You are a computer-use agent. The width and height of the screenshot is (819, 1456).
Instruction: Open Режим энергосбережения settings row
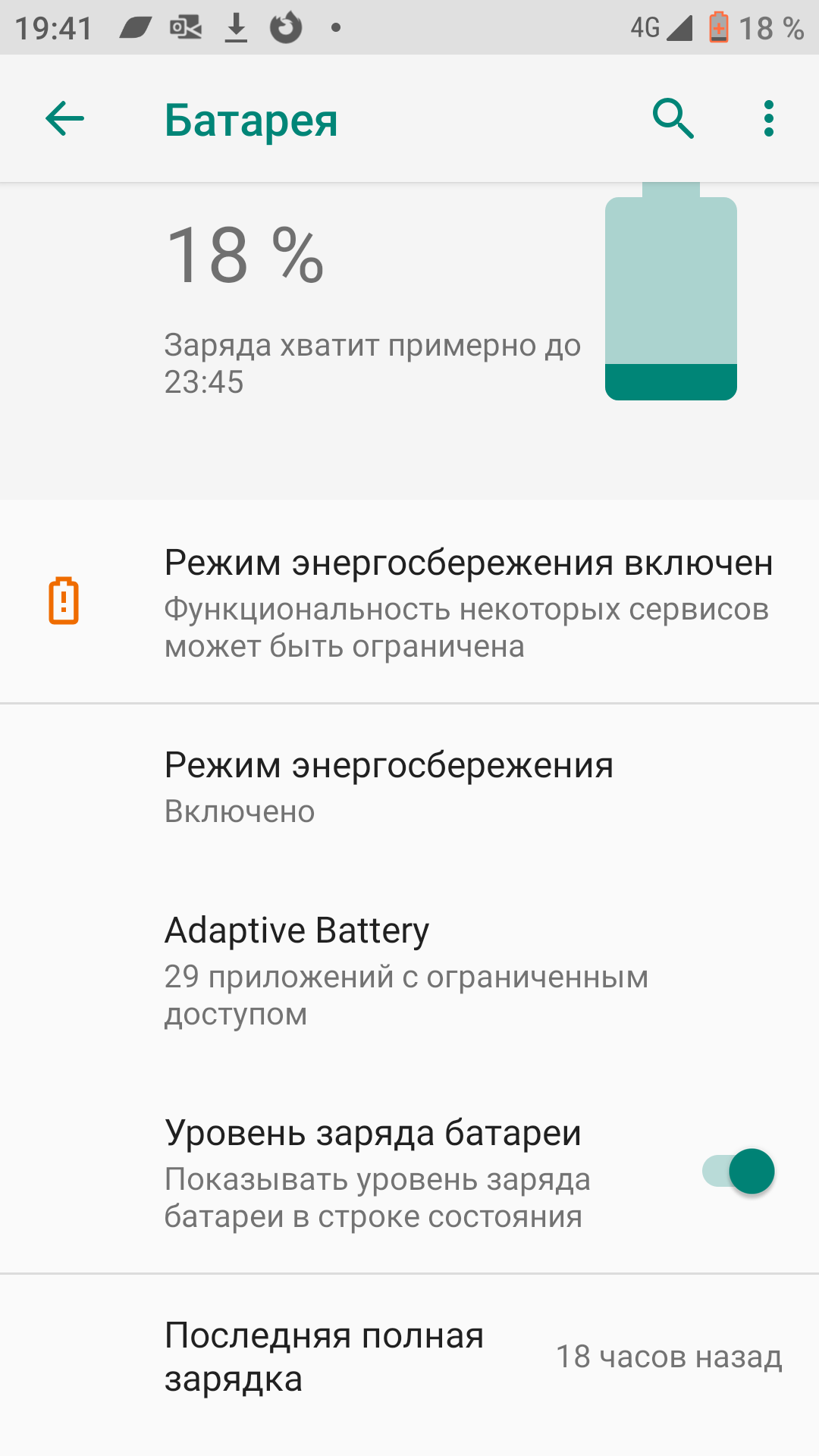click(x=409, y=786)
